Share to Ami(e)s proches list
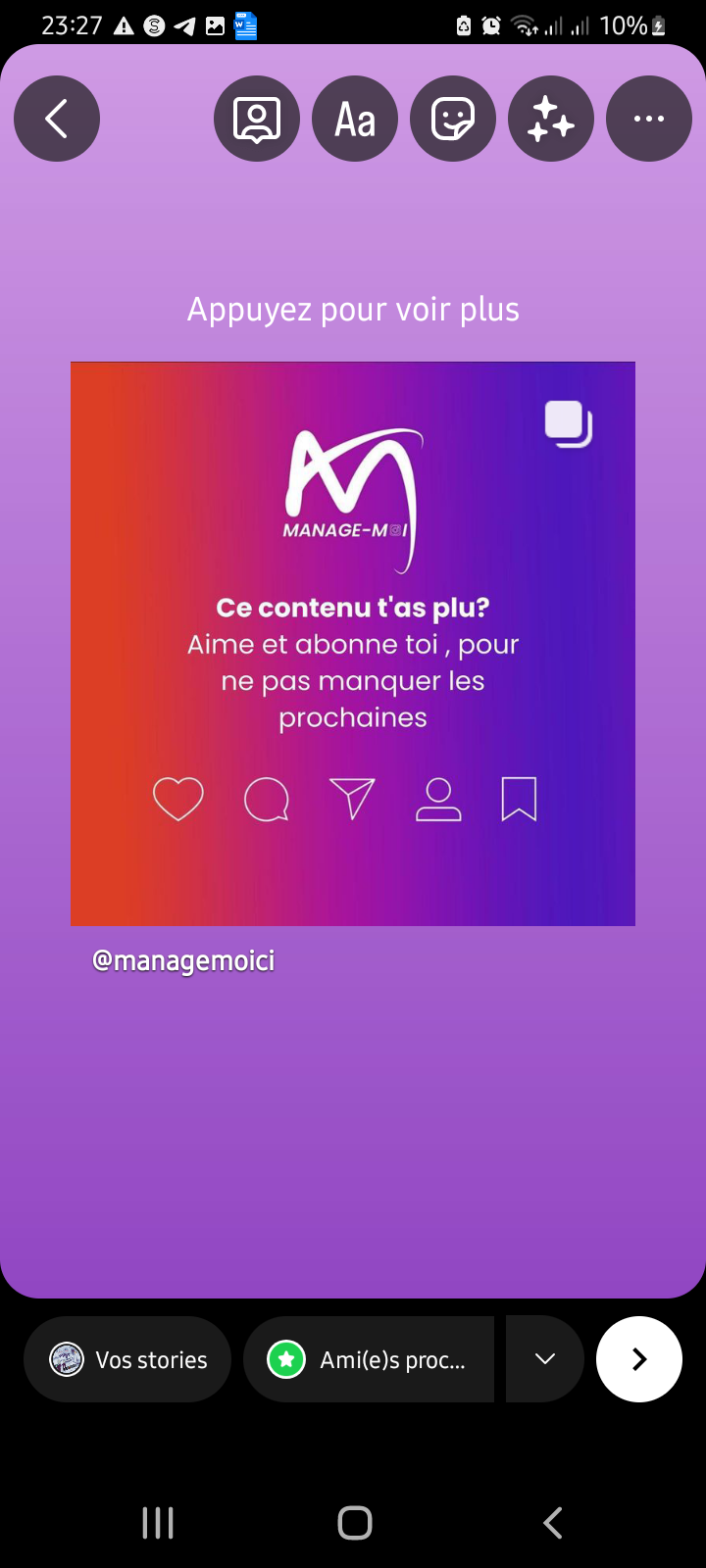706x1568 pixels. [x=369, y=1359]
